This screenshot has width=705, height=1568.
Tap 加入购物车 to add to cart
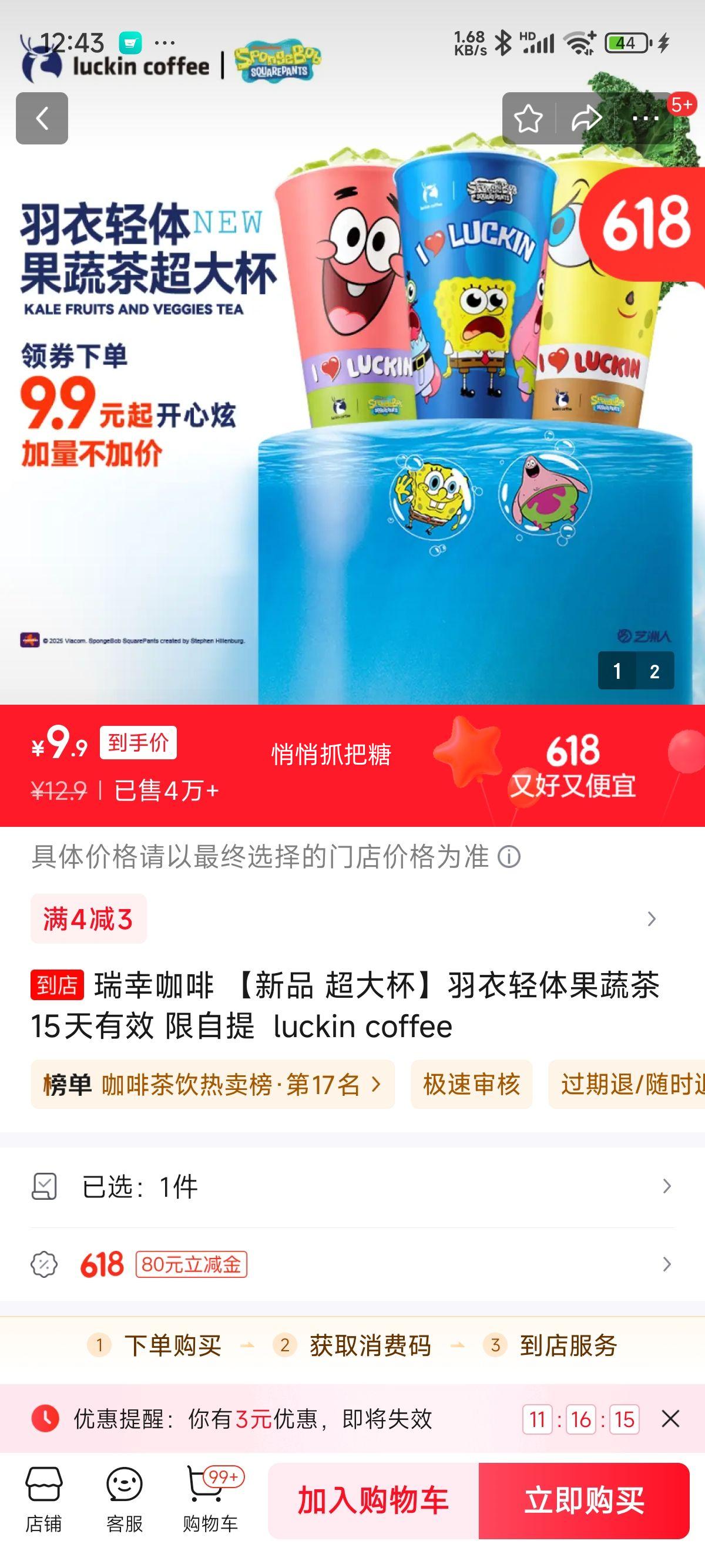tap(373, 1500)
